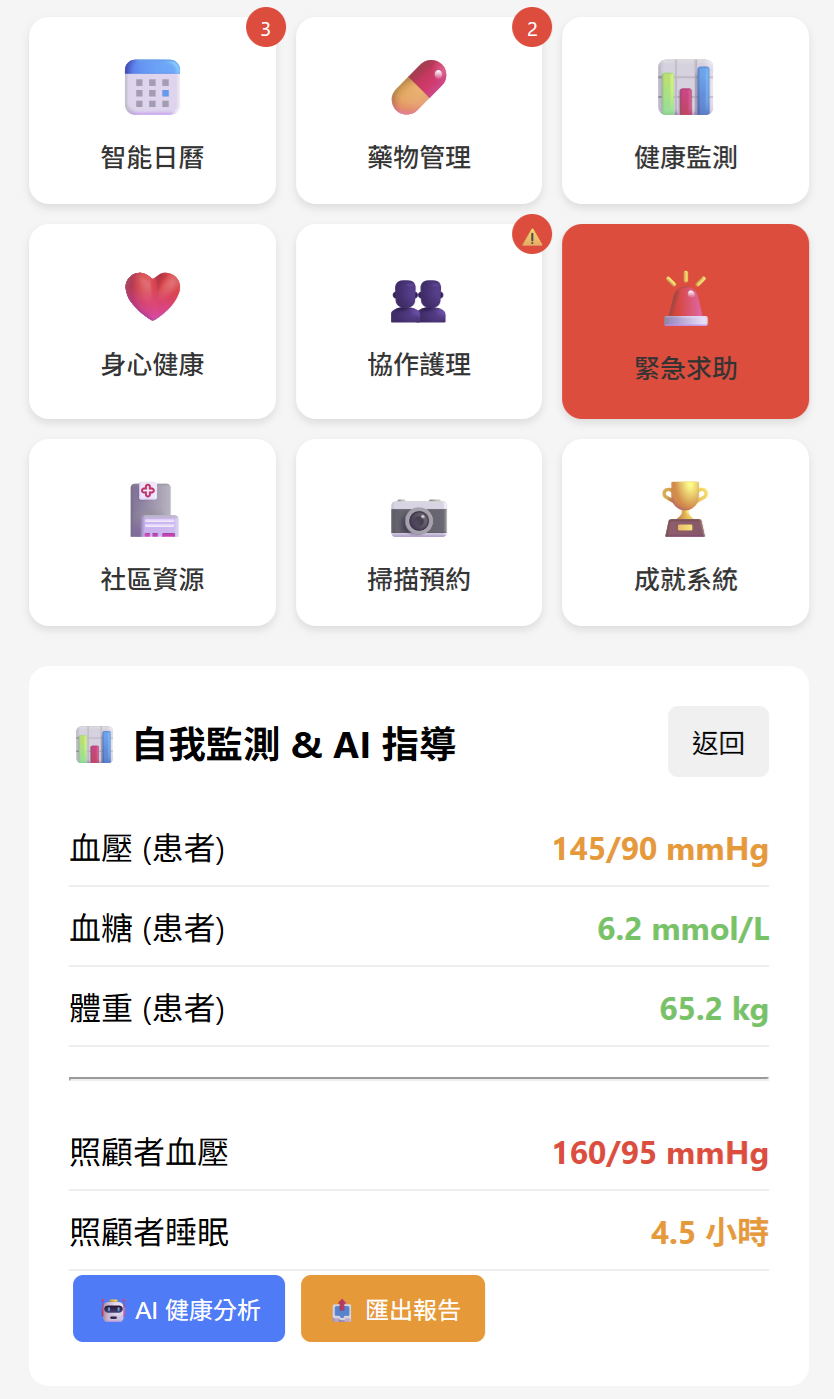The image size is (834, 1399).
Task: View the 成就系統 achievements card
Action: (x=685, y=532)
